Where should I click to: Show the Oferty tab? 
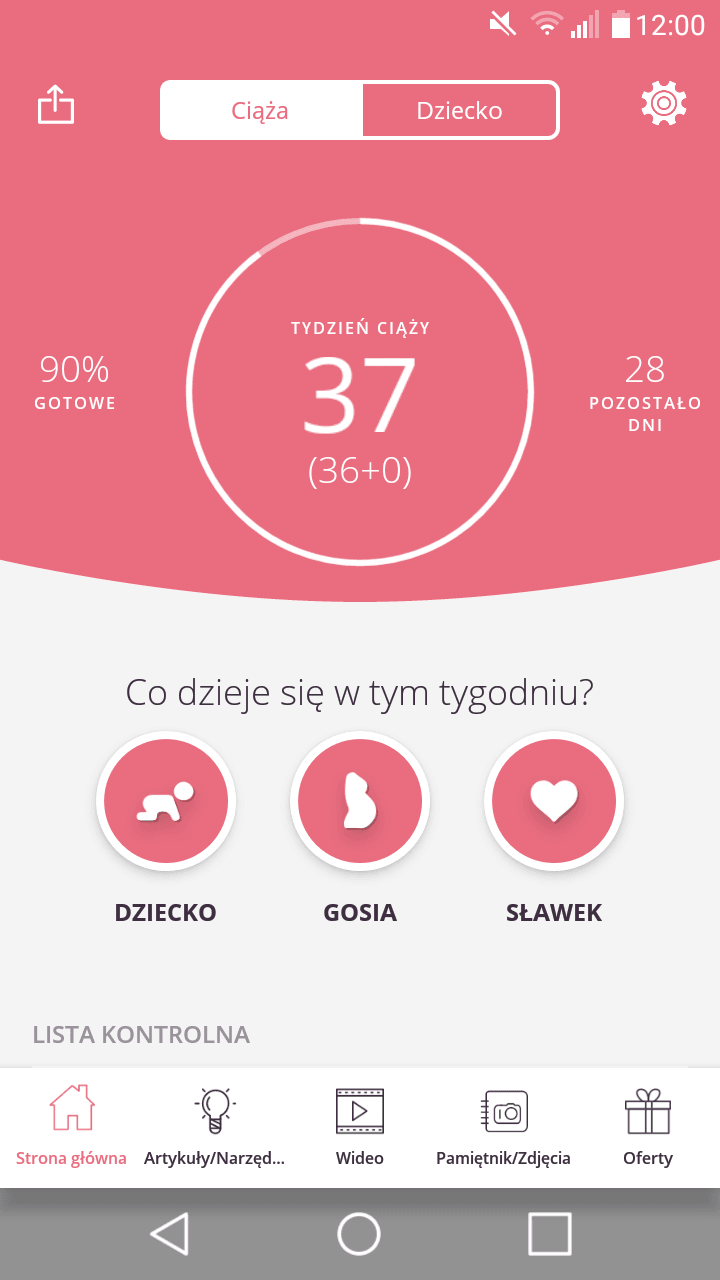click(648, 1127)
